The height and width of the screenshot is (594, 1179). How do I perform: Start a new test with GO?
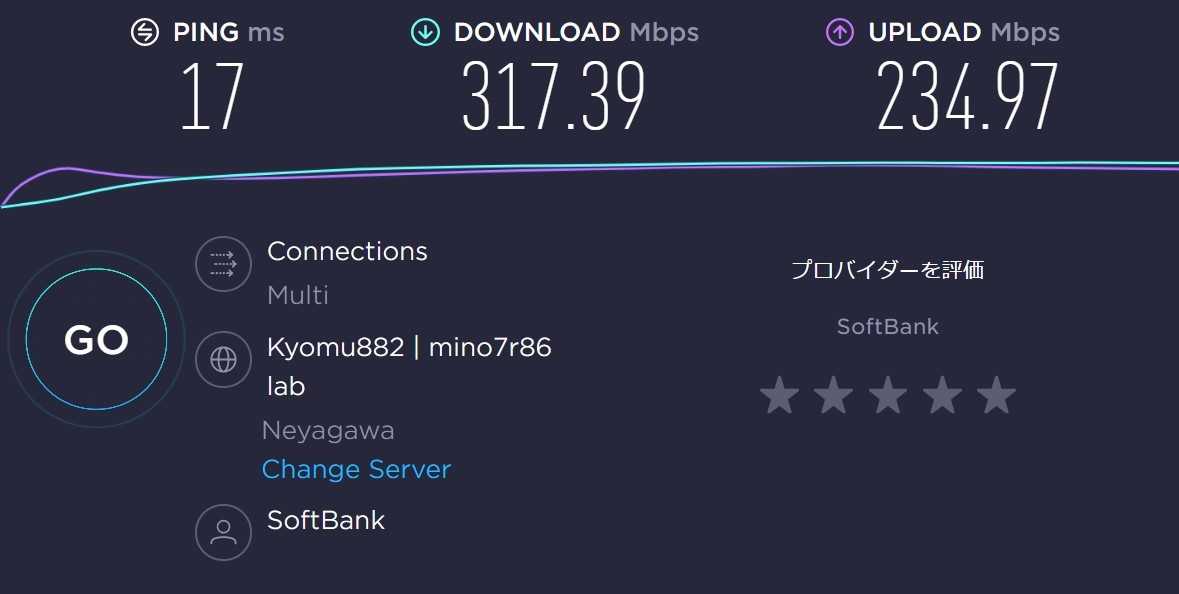tap(96, 341)
